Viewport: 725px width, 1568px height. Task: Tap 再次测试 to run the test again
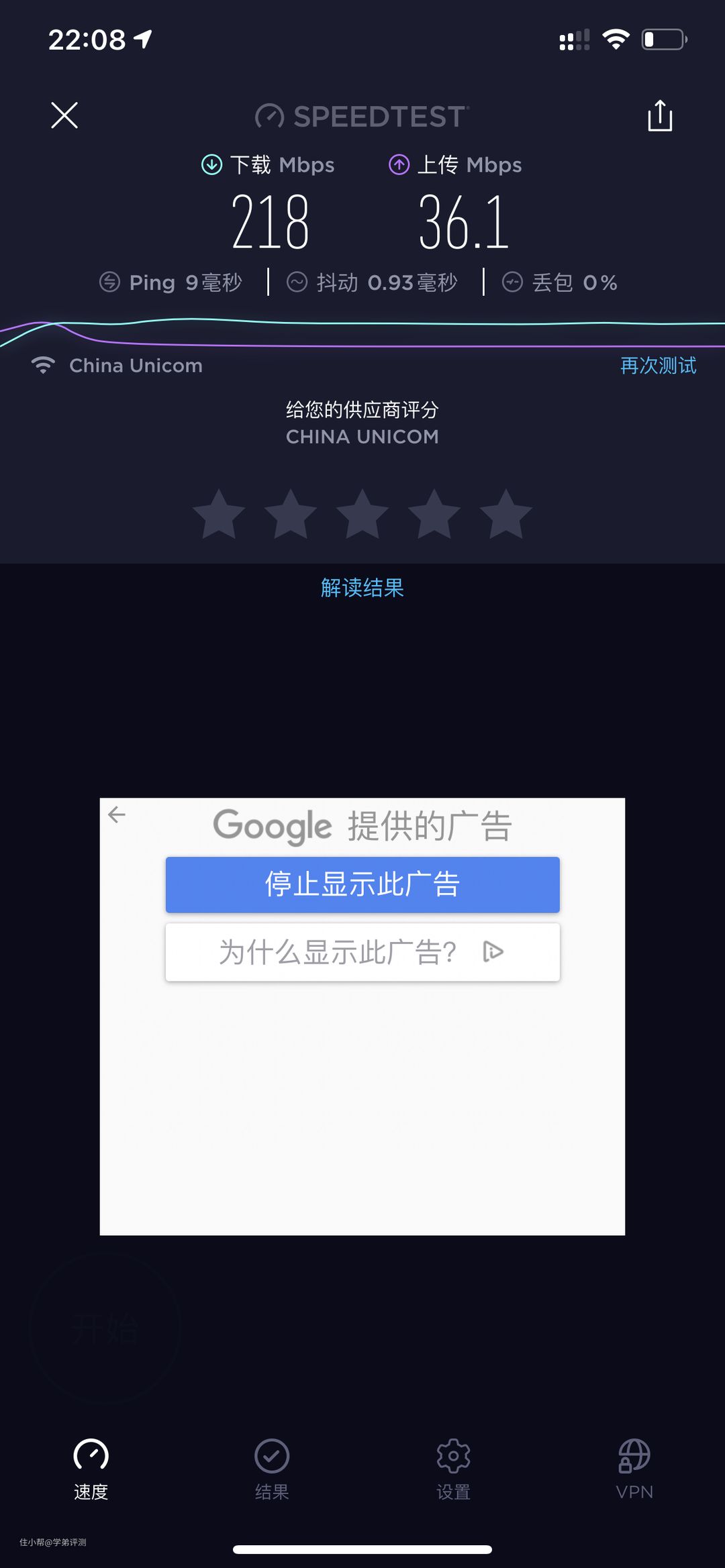[x=658, y=366]
